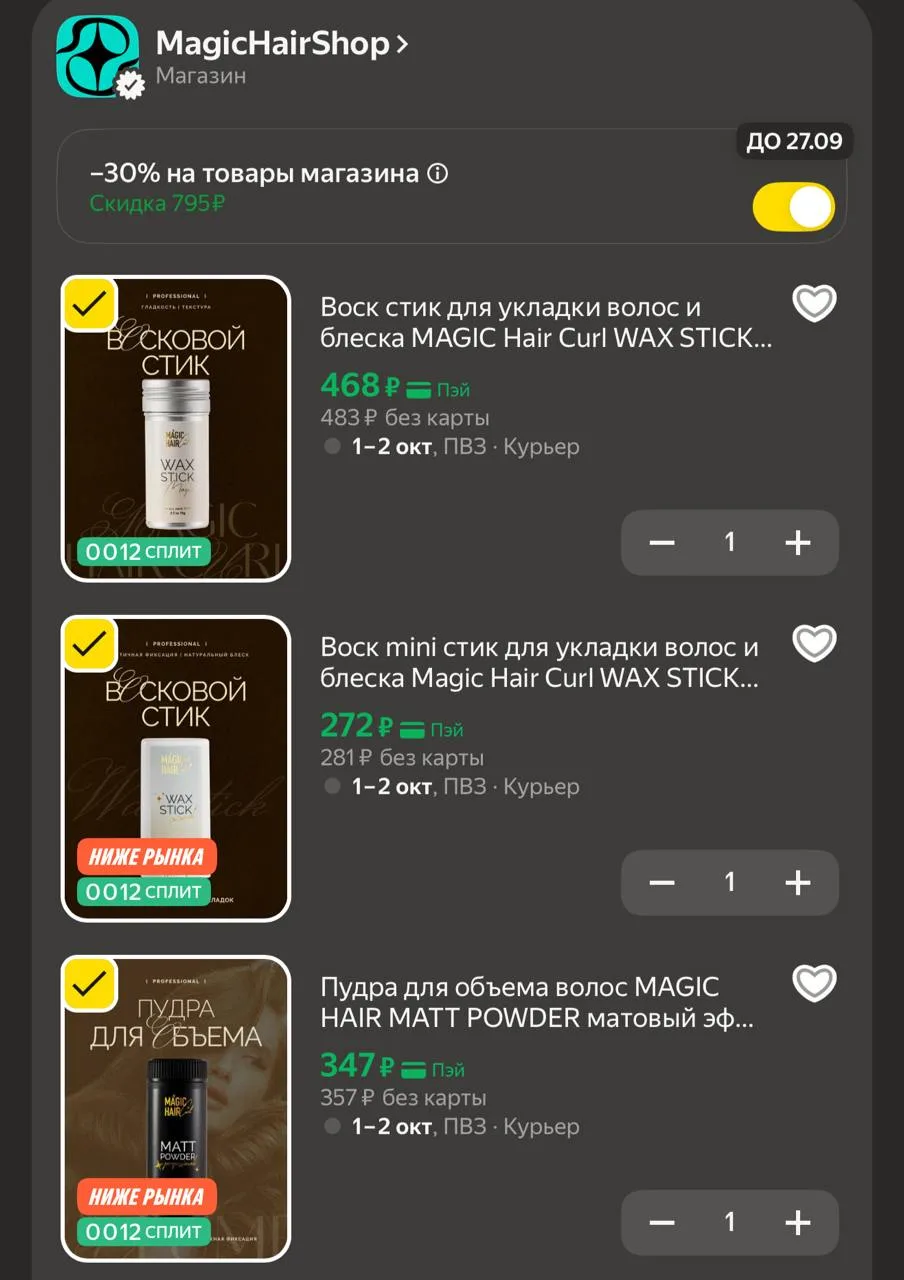
Task: Uncheck the MAGIC Hair Curl WAX STICK item
Action: click(90, 304)
